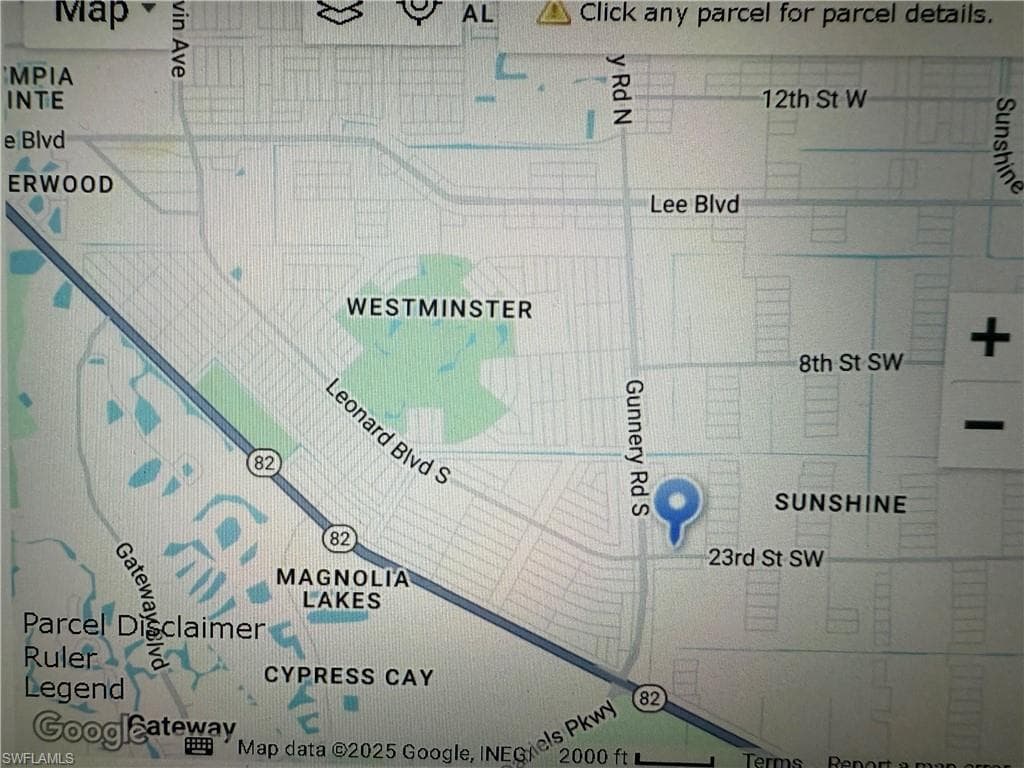Open keyboard shortcuts icon
1024x768 pixels.
coord(199,745)
